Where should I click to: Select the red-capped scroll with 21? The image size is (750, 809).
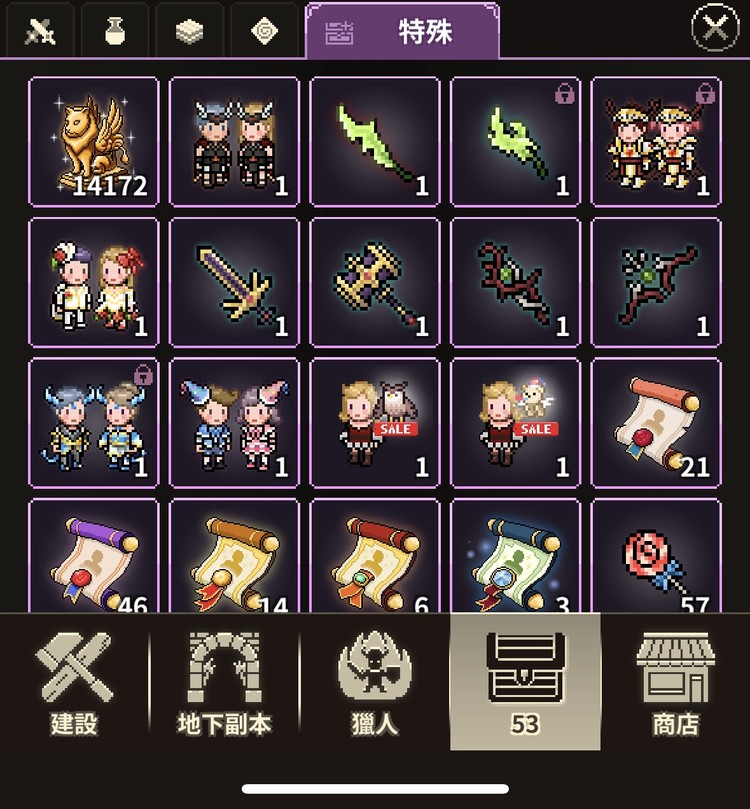[656, 422]
